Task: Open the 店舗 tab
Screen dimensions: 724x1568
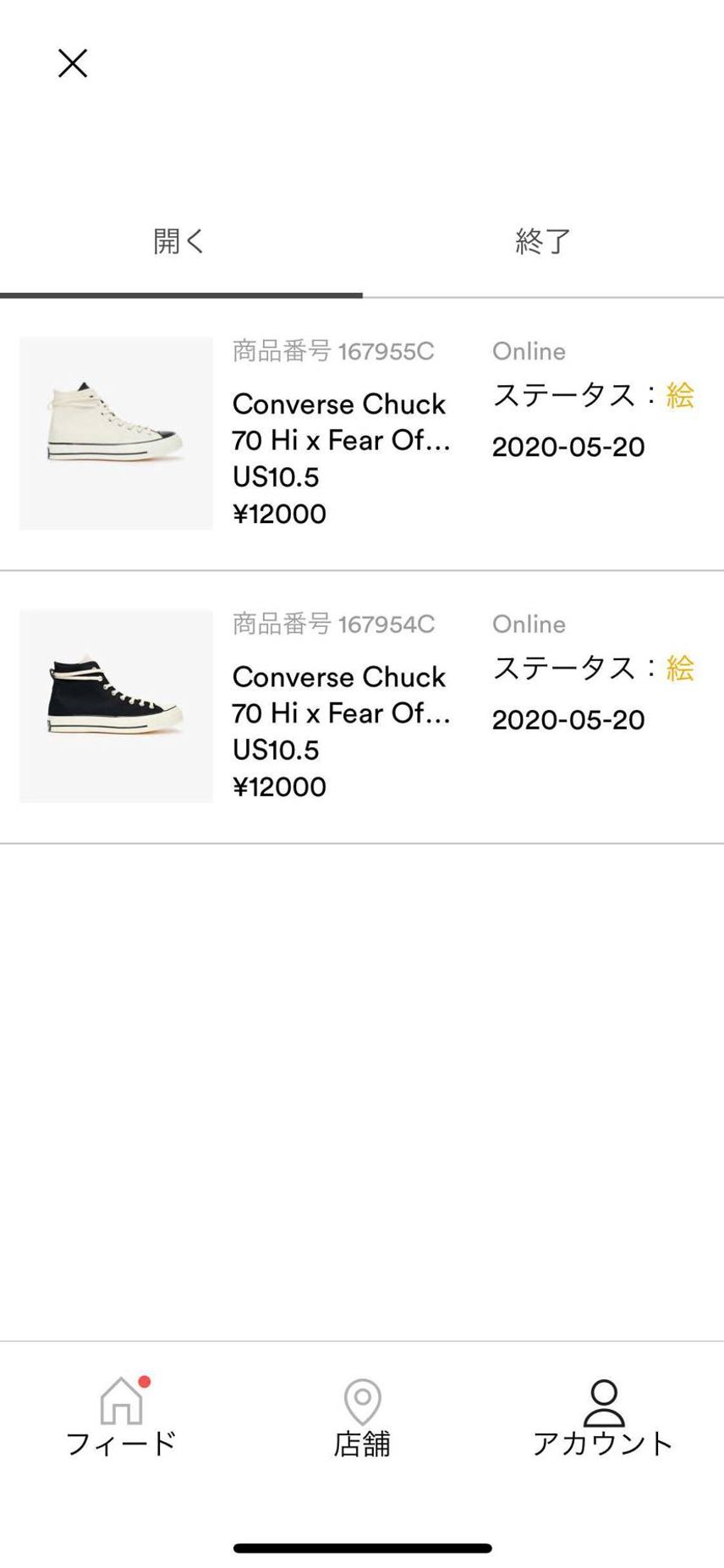Action: 362,1417
